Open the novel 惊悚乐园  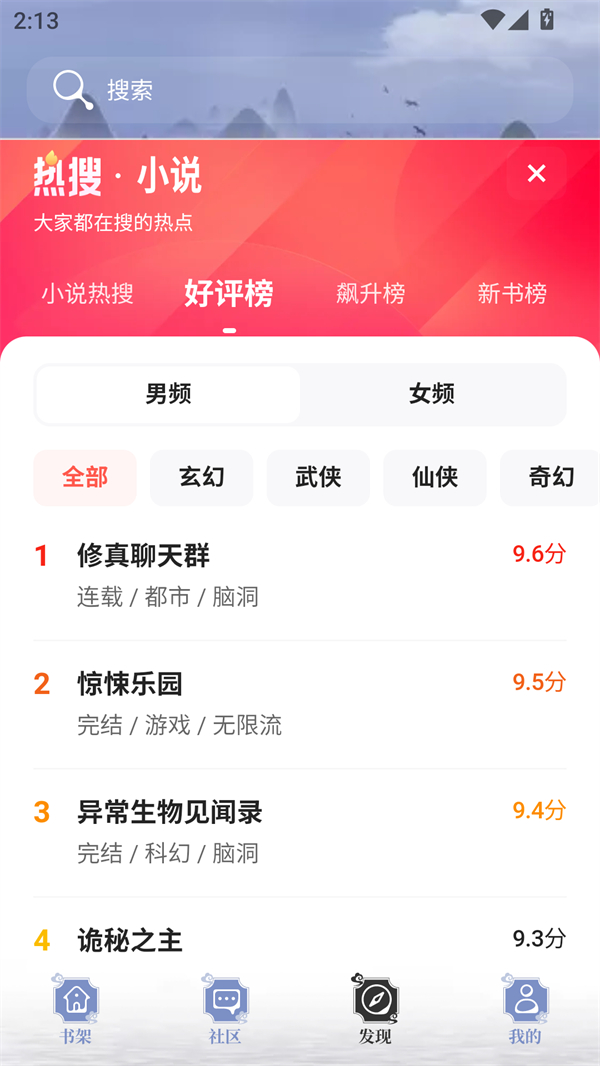coord(130,684)
